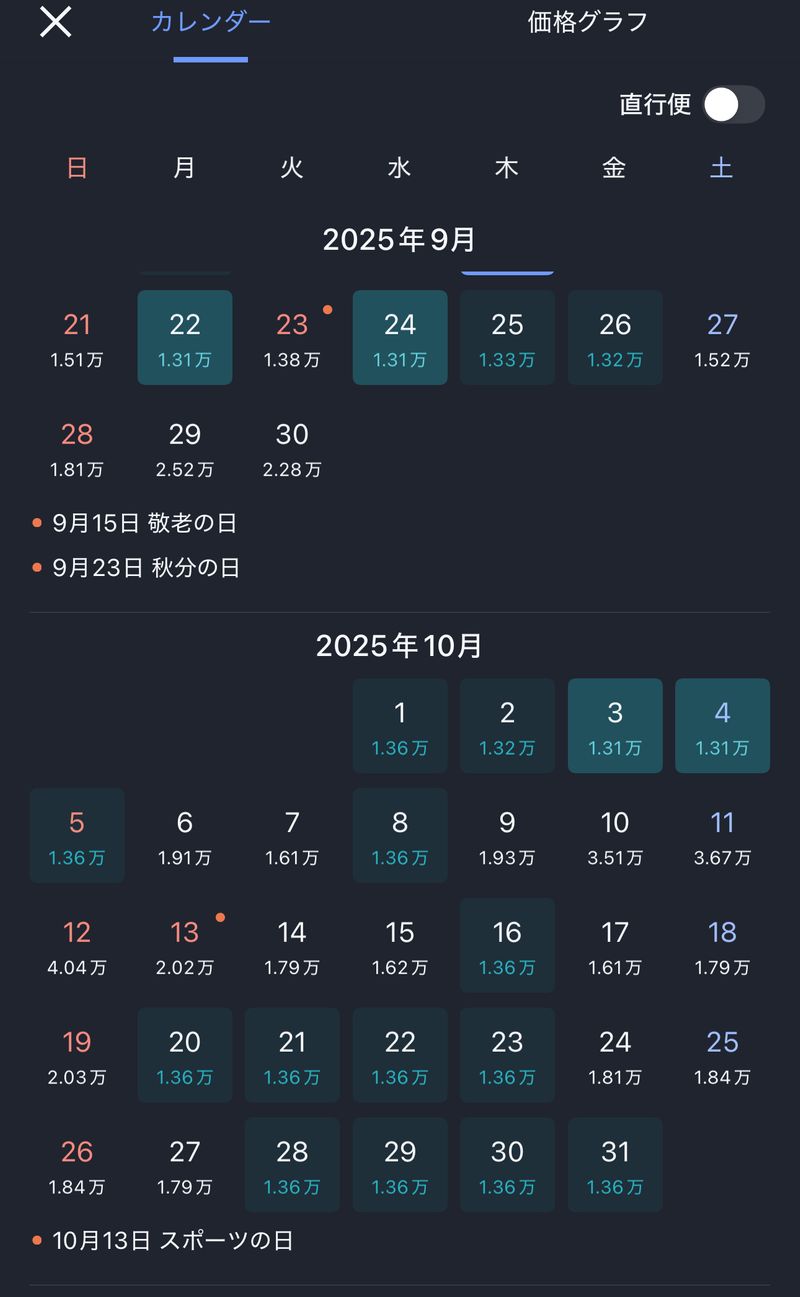Image resolution: width=800 pixels, height=1297 pixels.
Task: Enable the 直行便 direct flights toggle
Action: click(x=733, y=104)
